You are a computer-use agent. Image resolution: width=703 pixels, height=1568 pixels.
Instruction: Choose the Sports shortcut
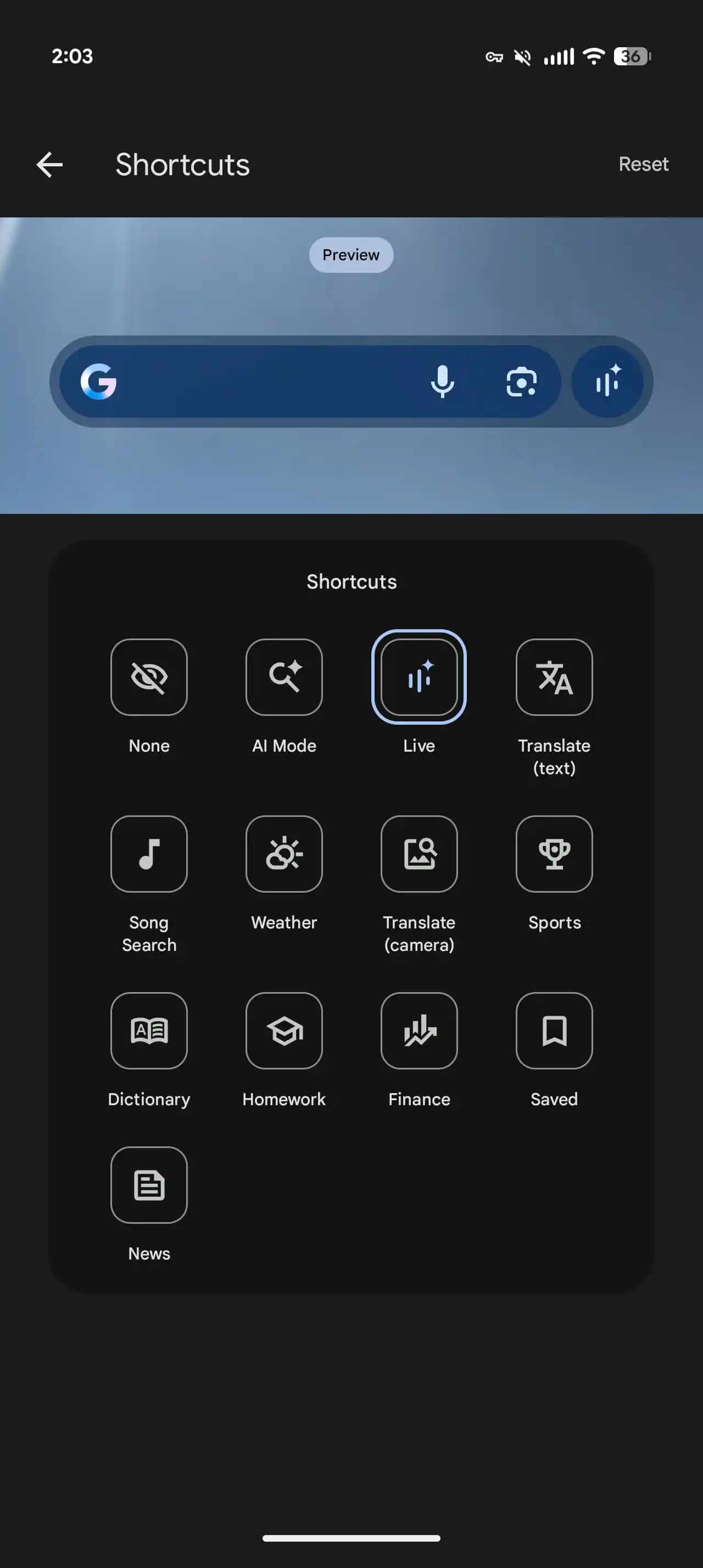click(554, 853)
